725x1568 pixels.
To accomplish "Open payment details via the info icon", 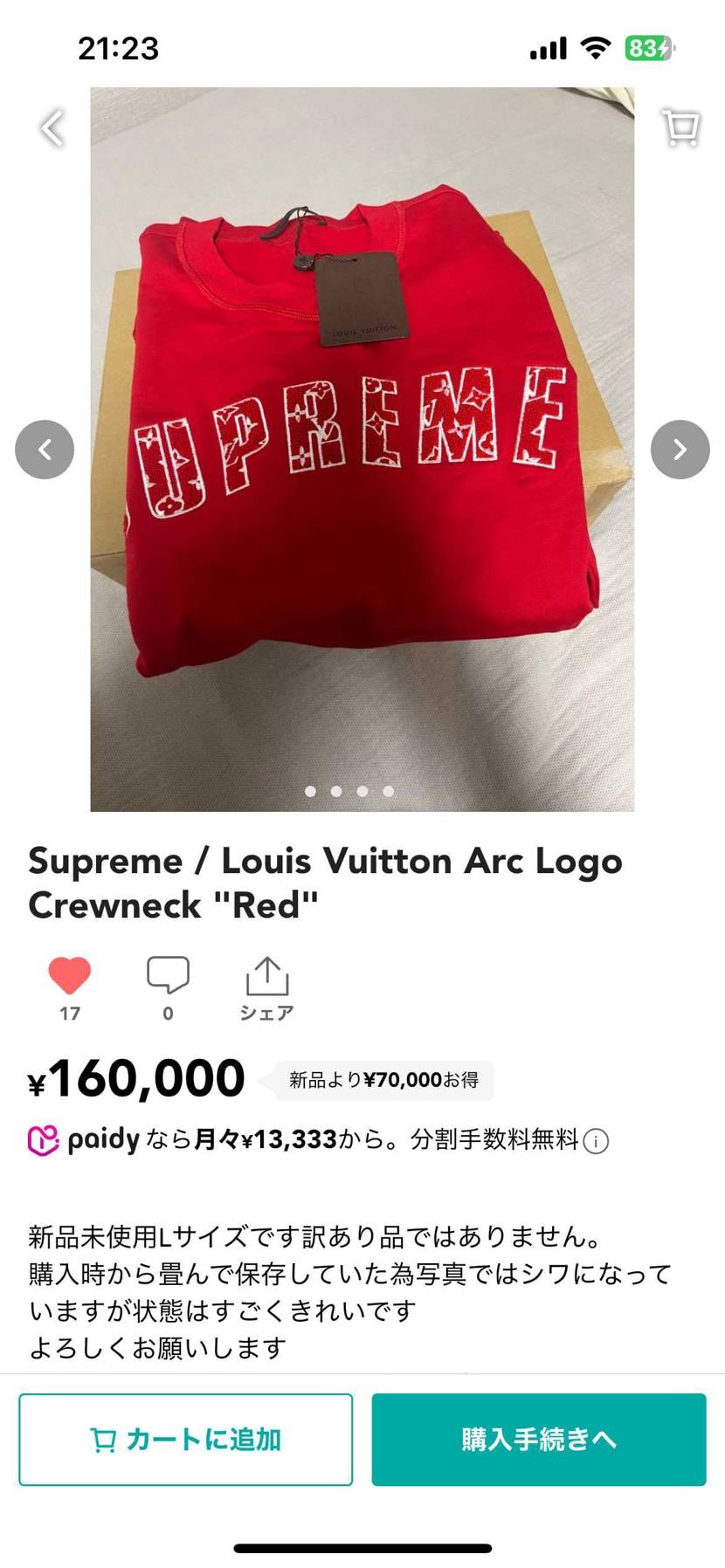I will pos(596,1139).
